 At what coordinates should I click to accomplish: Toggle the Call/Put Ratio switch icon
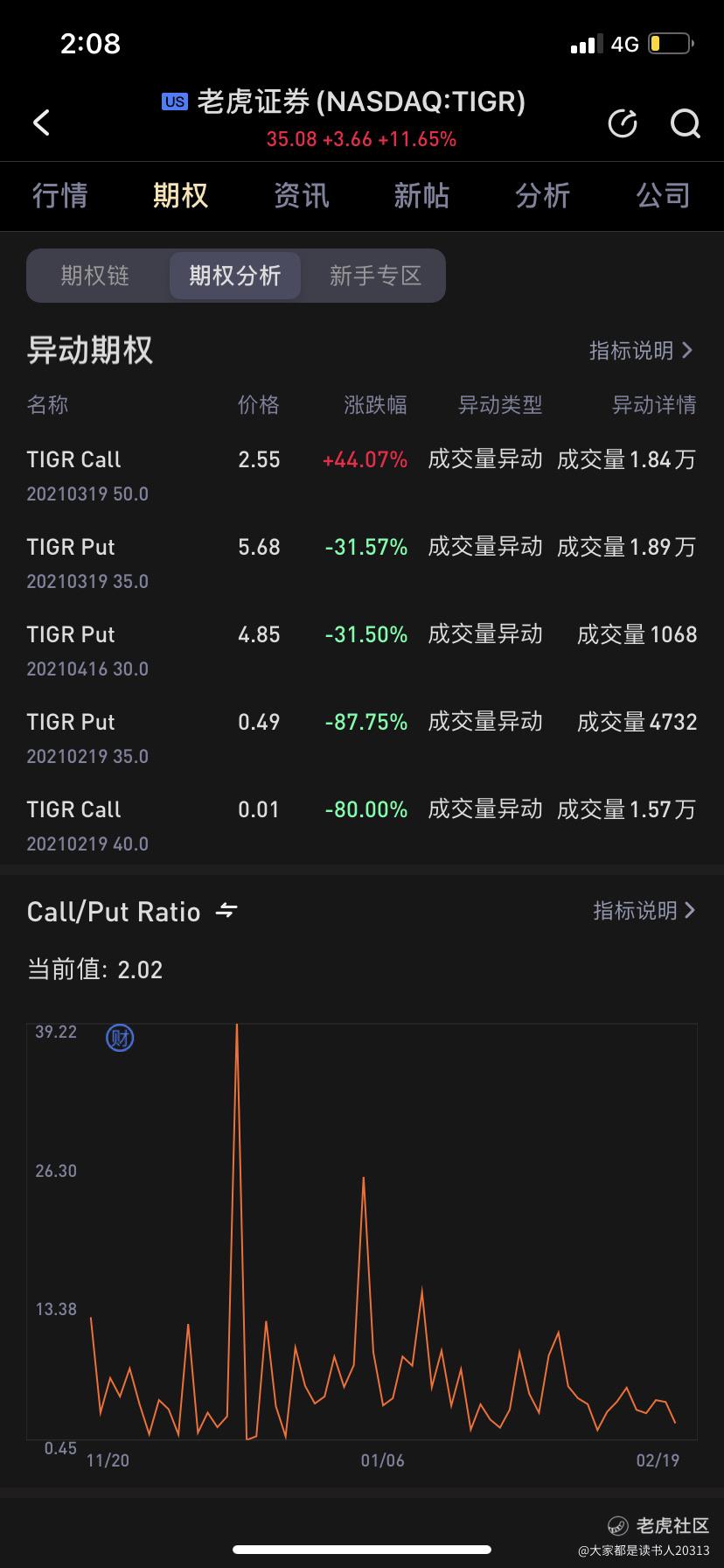[226, 911]
